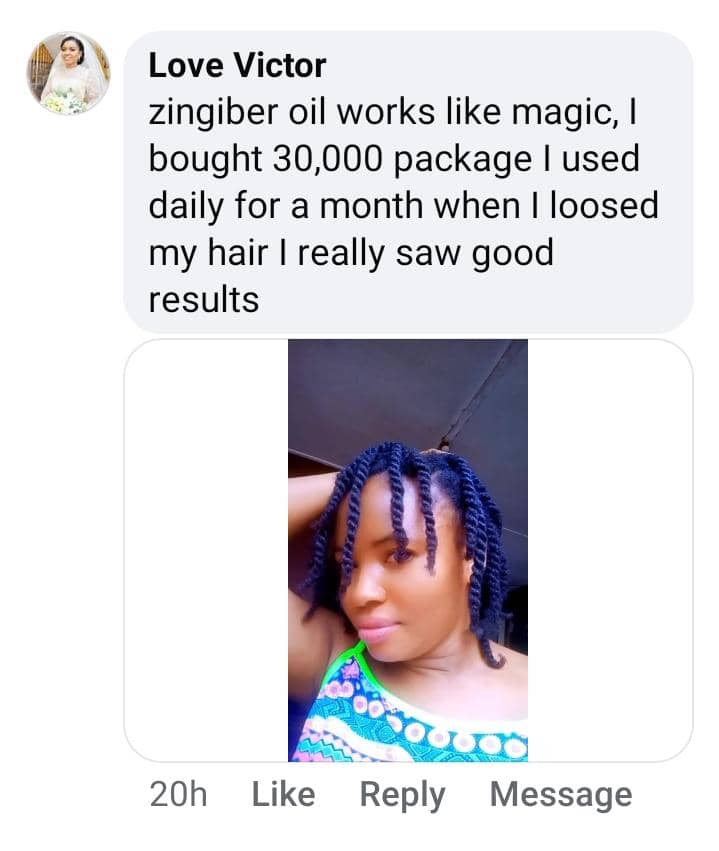Reply to Love Victor's comment

coord(402,795)
